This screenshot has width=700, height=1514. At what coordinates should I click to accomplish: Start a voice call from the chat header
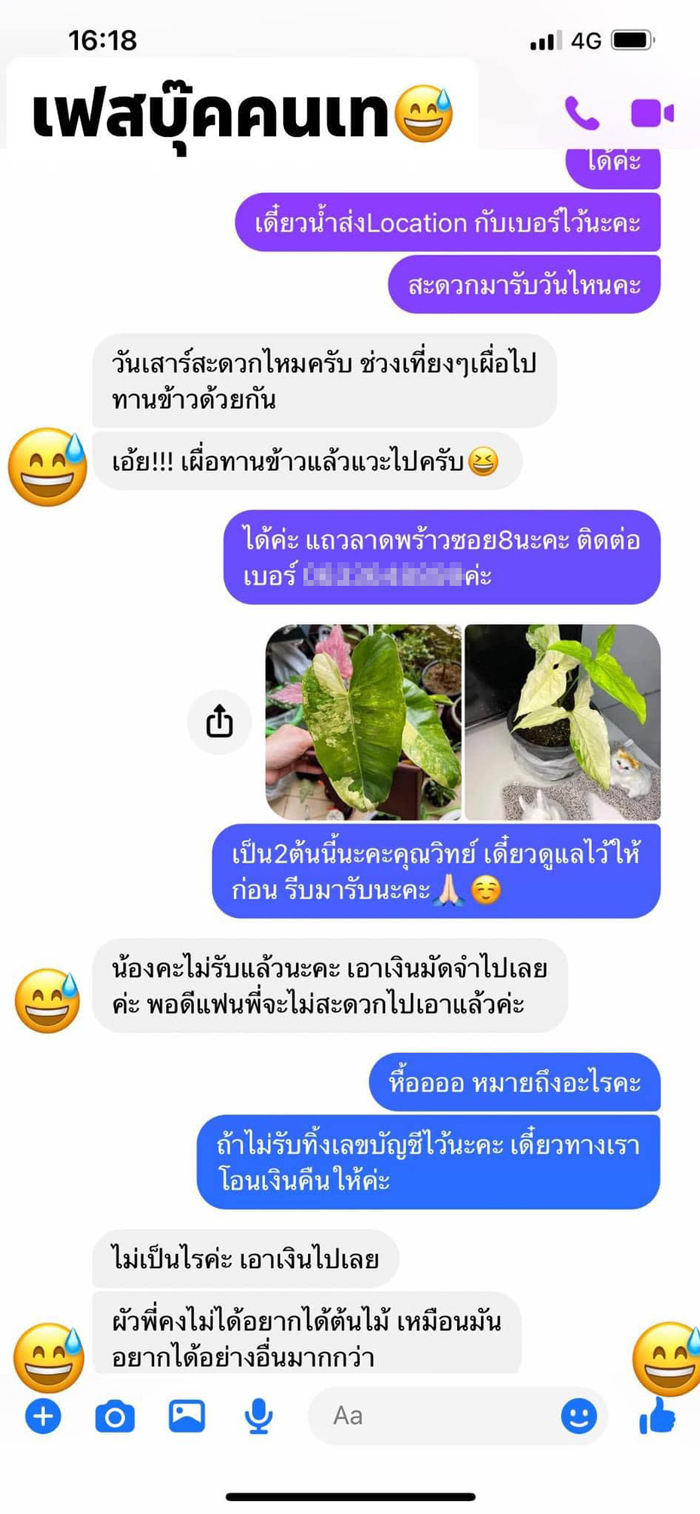(581, 113)
